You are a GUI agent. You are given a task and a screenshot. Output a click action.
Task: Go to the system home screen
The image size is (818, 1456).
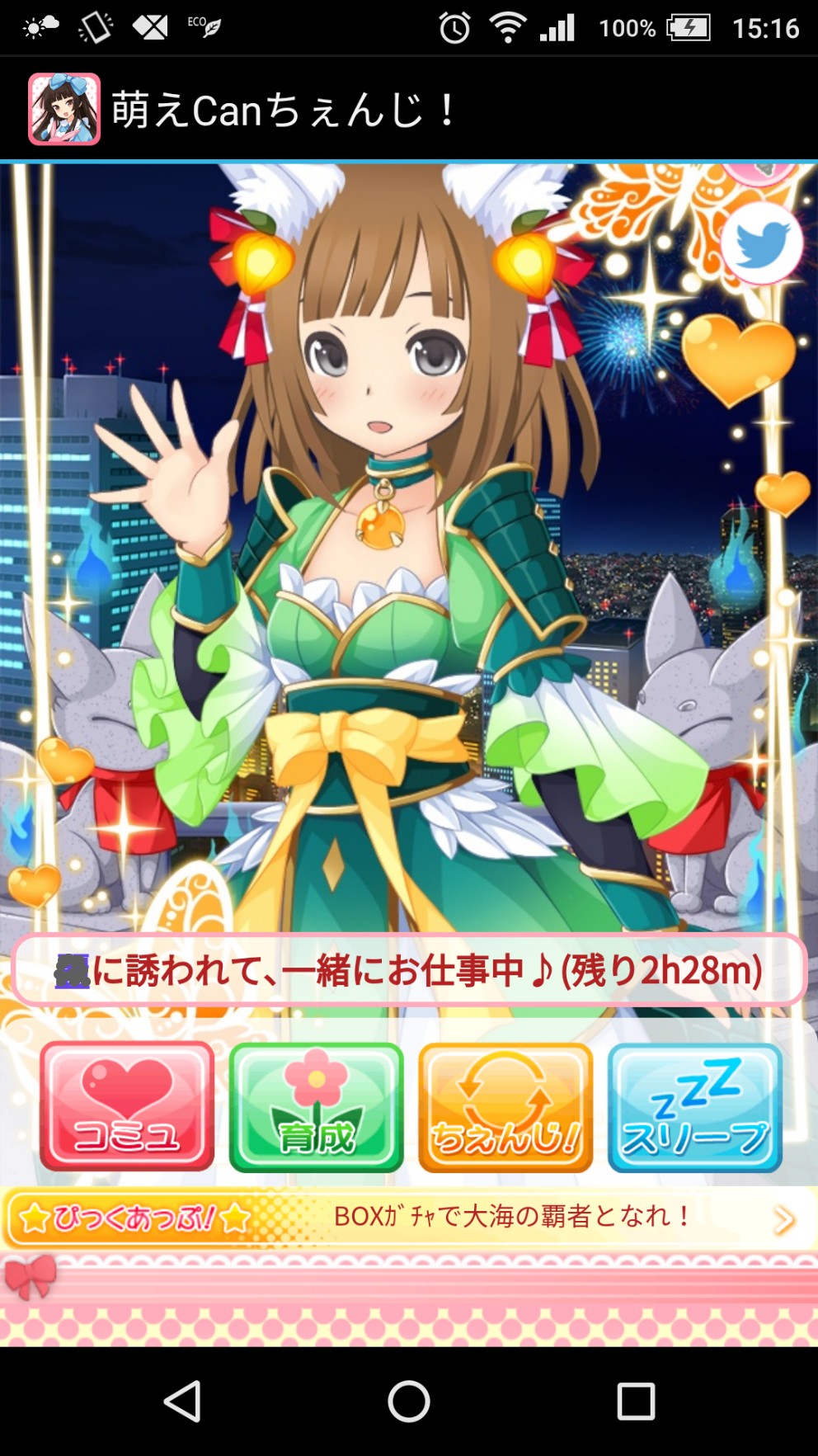point(409,1400)
